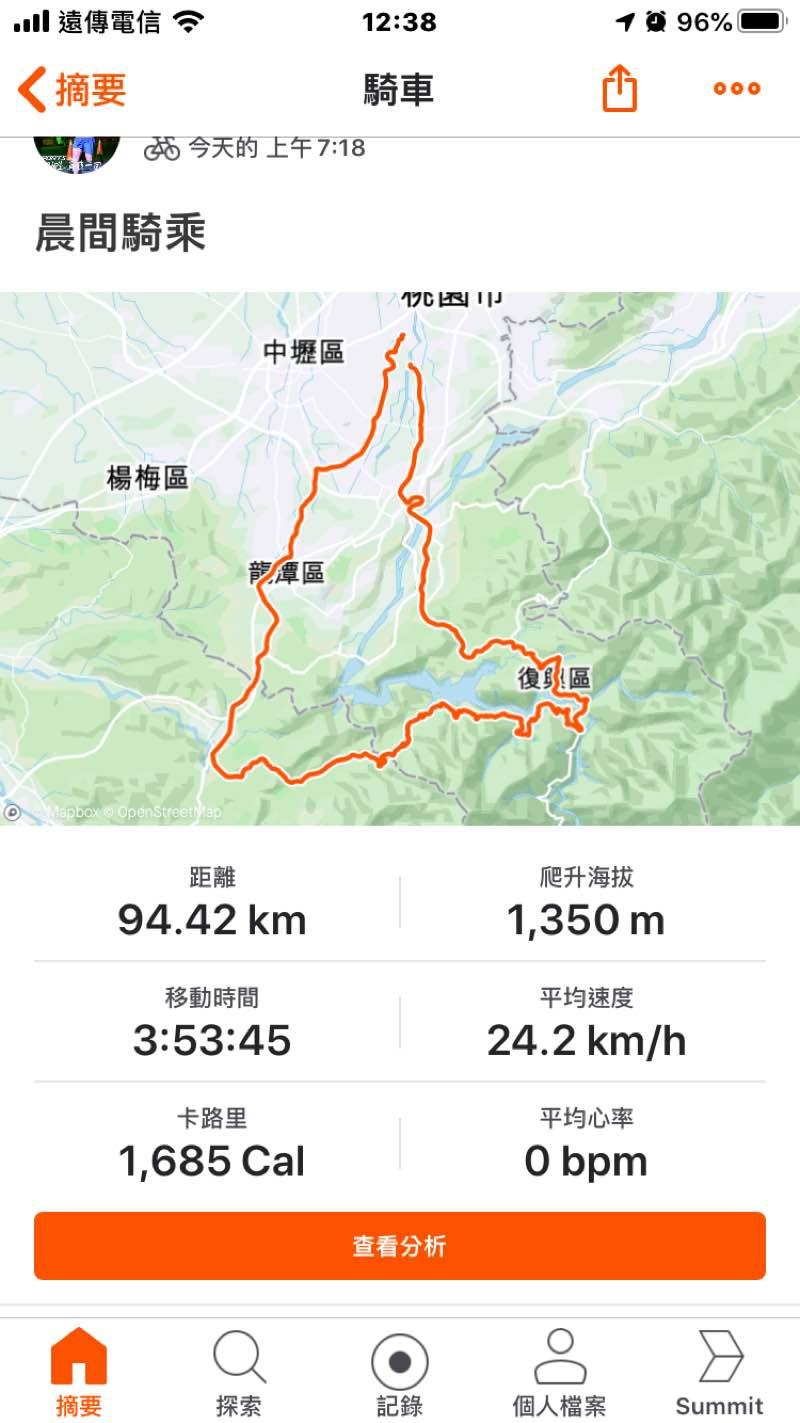Open the 記錄 tab

click(399, 1372)
